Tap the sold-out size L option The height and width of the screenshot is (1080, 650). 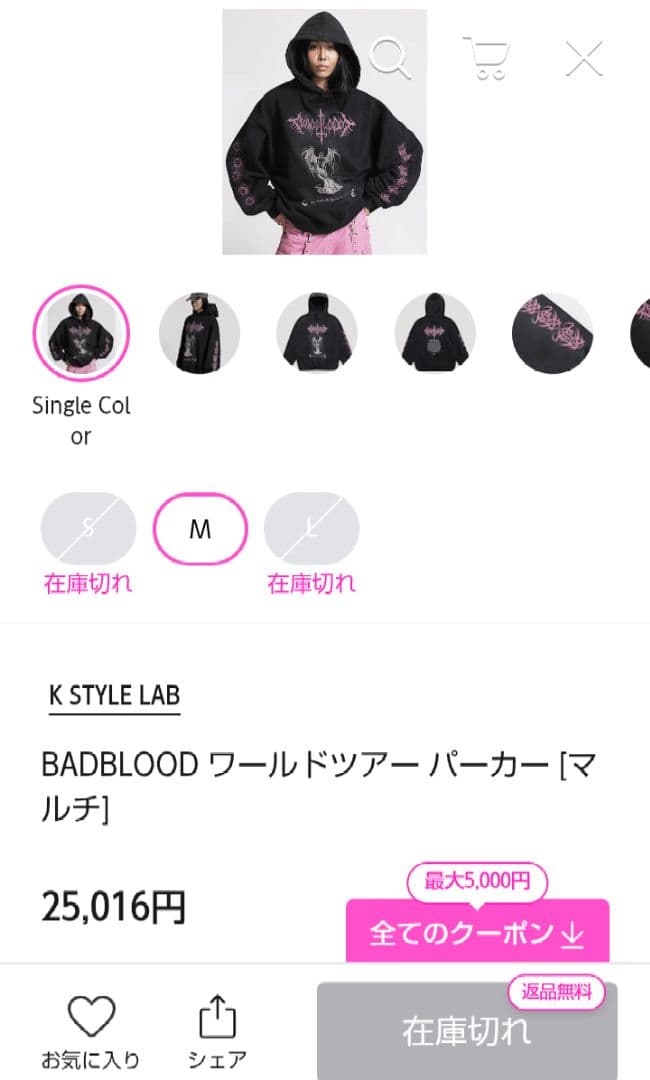[311, 529]
